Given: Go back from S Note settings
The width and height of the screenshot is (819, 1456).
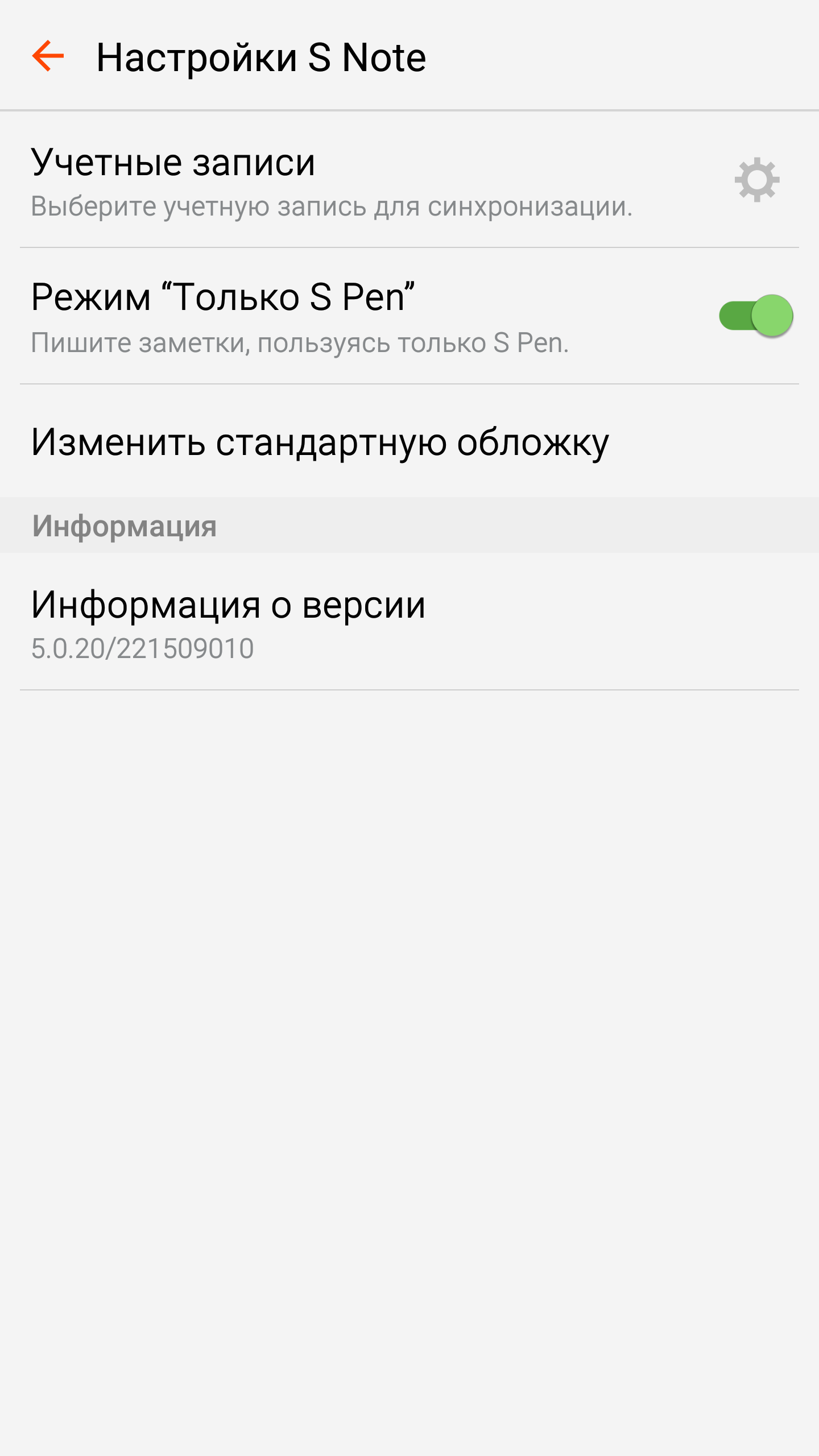Looking at the screenshot, I should (x=48, y=56).
